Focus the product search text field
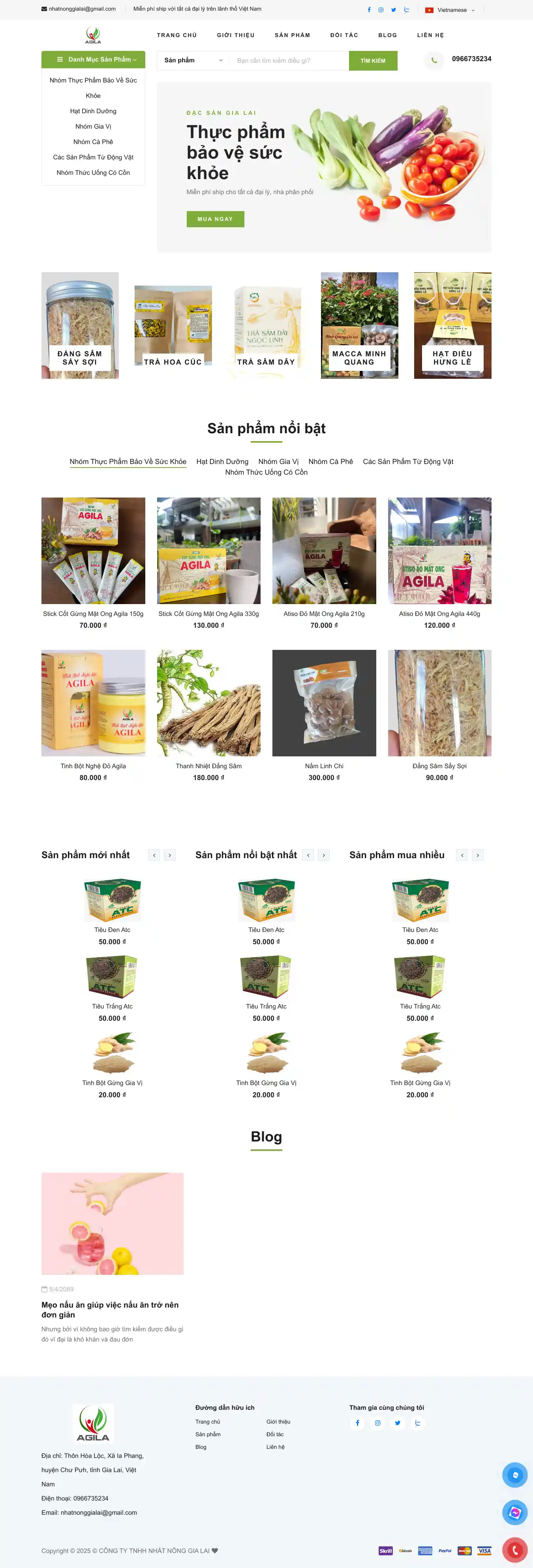533x1568 pixels. tap(288, 61)
